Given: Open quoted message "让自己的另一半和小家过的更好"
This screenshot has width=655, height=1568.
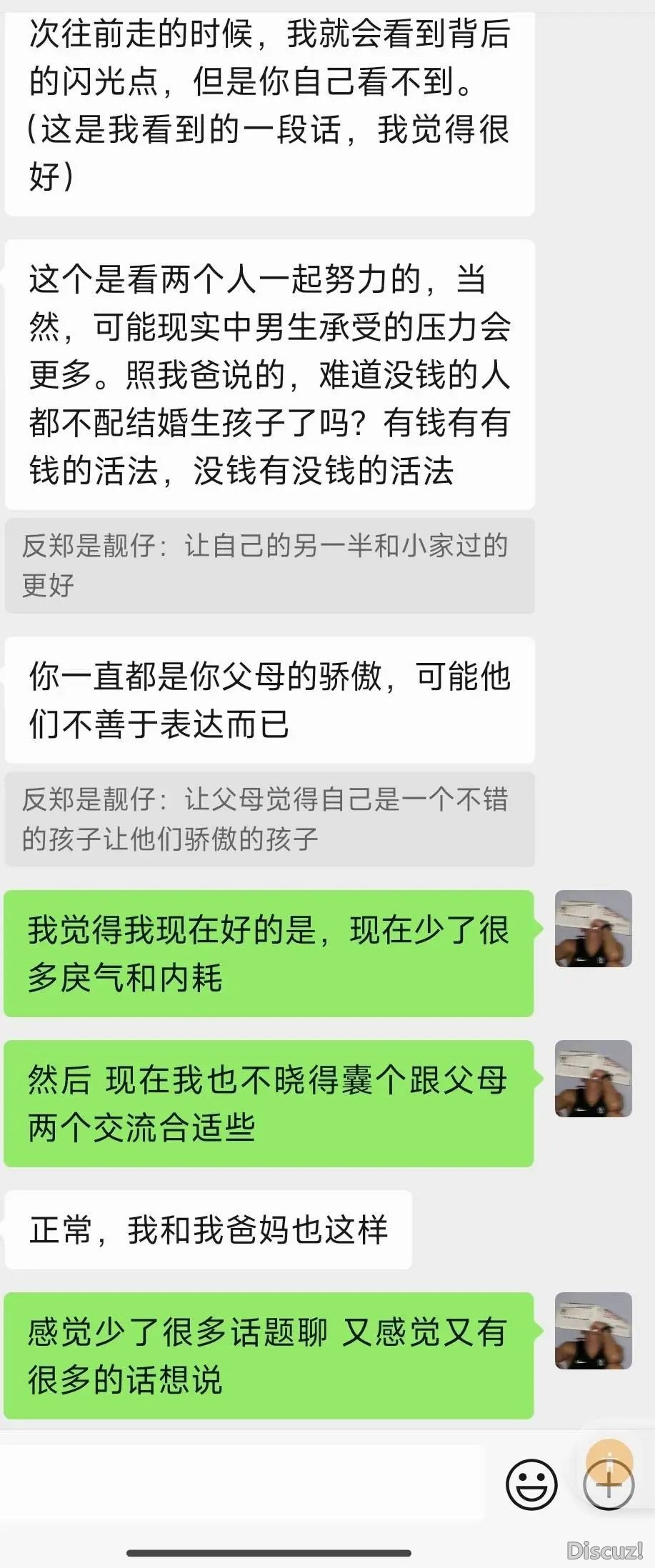Looking at the screenshot, I should (269, 565).
